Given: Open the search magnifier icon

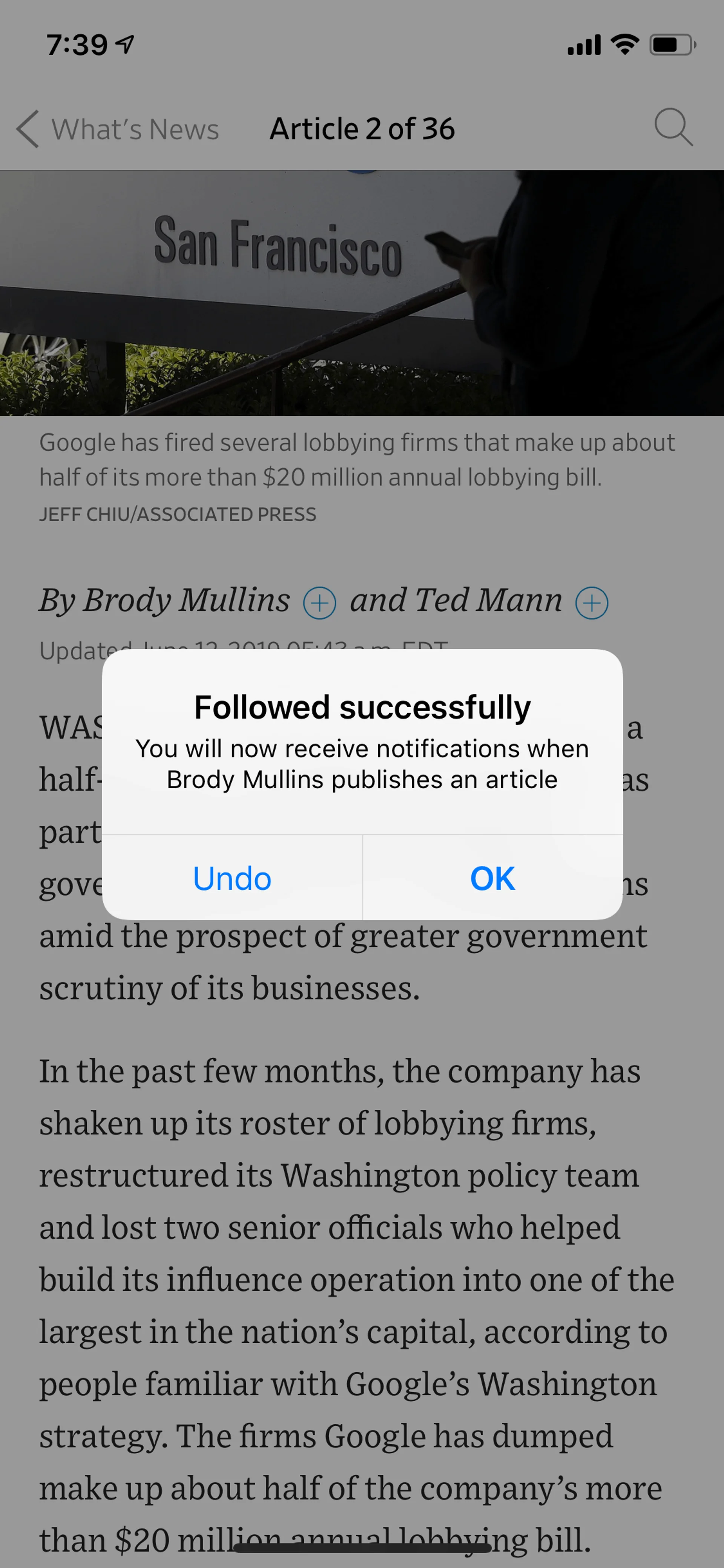Looking at the screenshot, I should coord(673,127).
